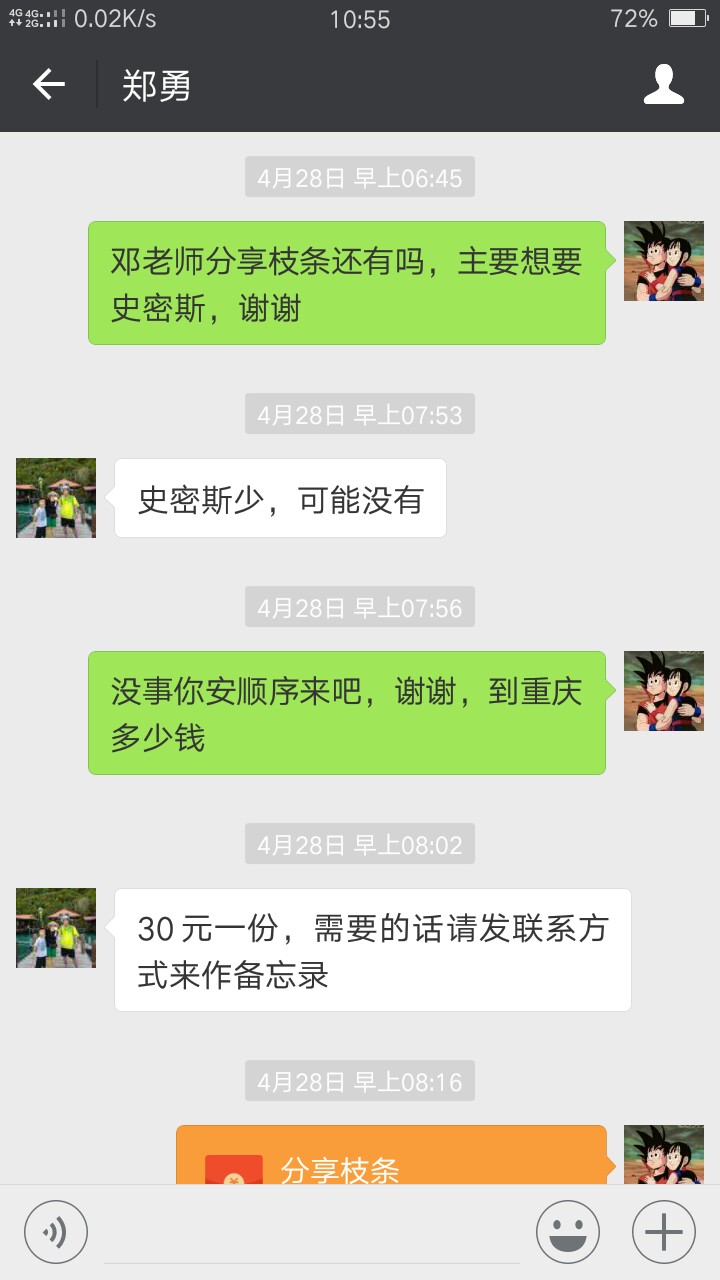Tap 郑勇's avatar beside 30元一份 message
720x1280 pixels.
point(56,928)
